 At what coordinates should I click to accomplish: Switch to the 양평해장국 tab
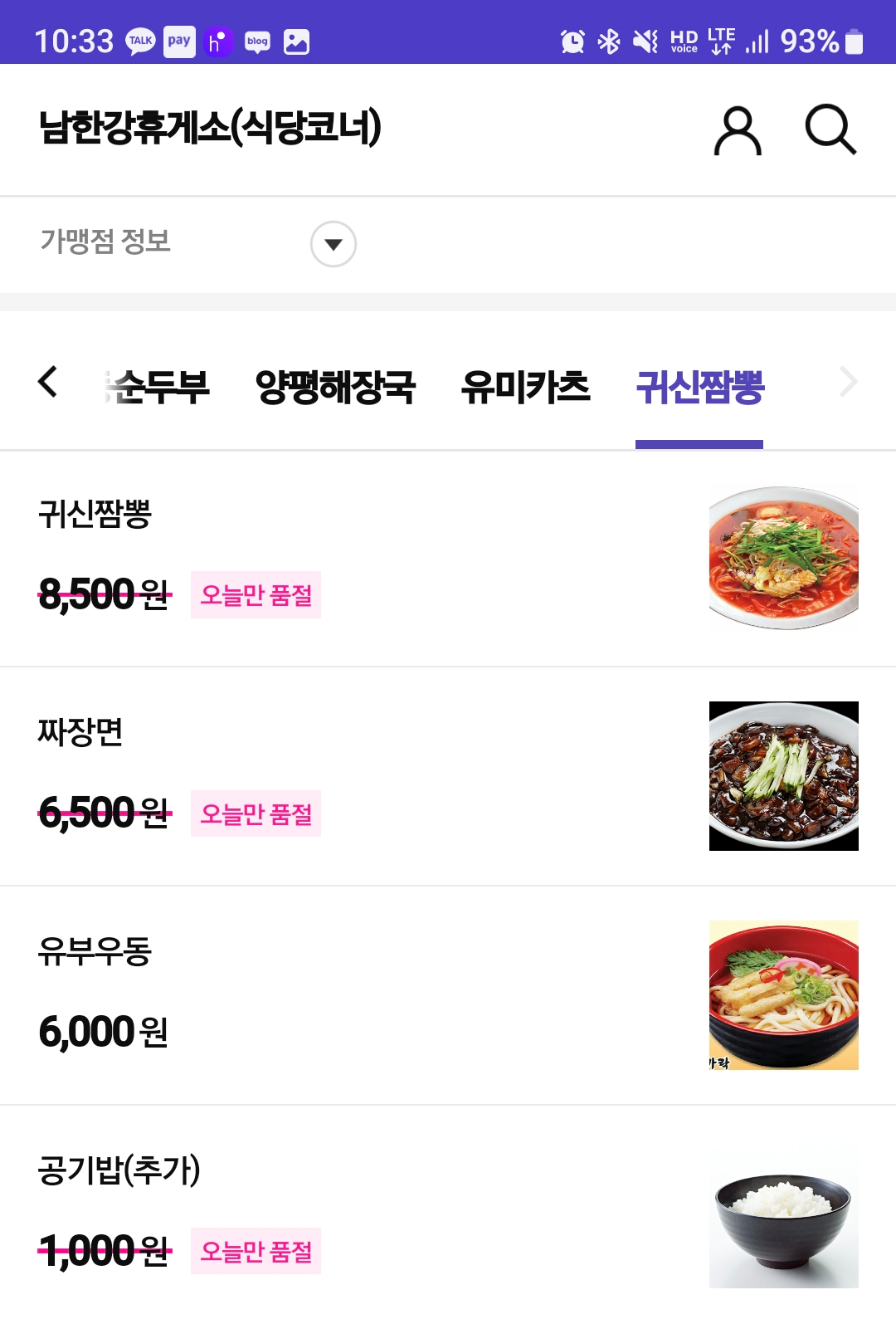pyautogui.click(x=335, y=387)
